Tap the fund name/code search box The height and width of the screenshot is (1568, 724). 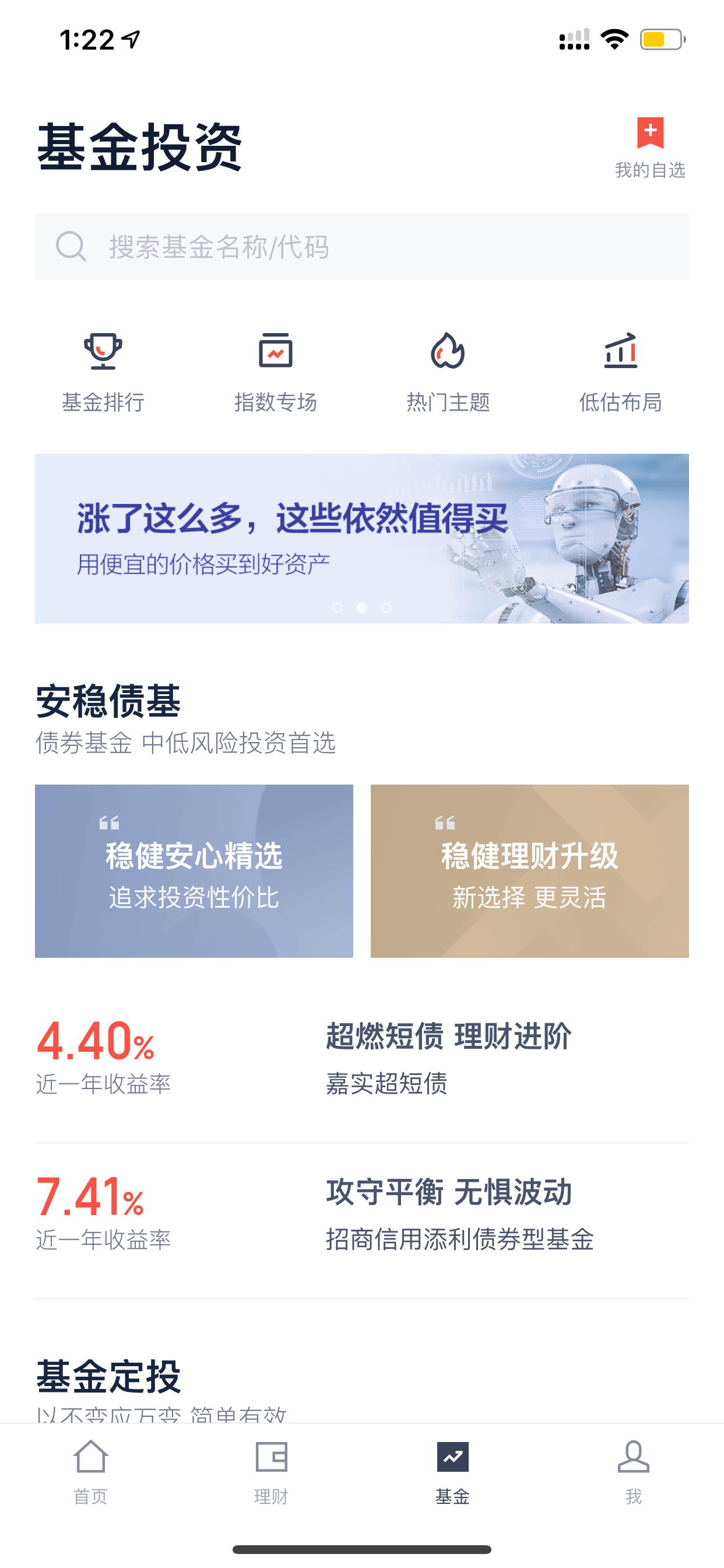tap(361, 247)
